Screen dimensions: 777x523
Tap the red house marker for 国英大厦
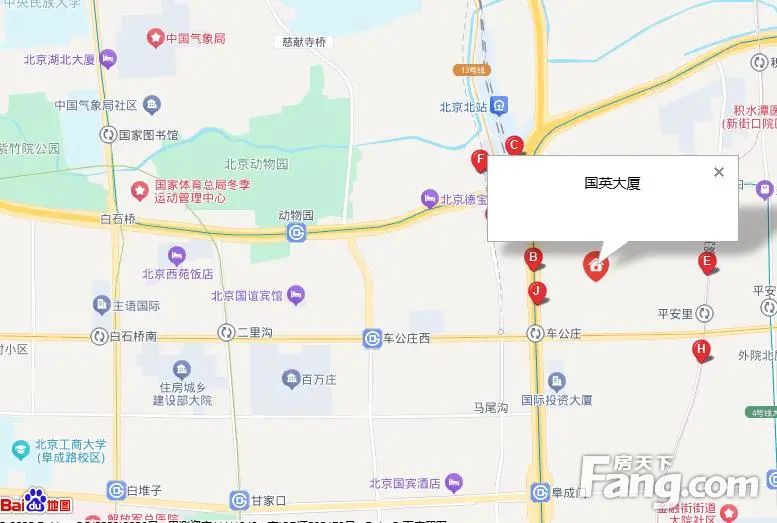pos(595,265)
